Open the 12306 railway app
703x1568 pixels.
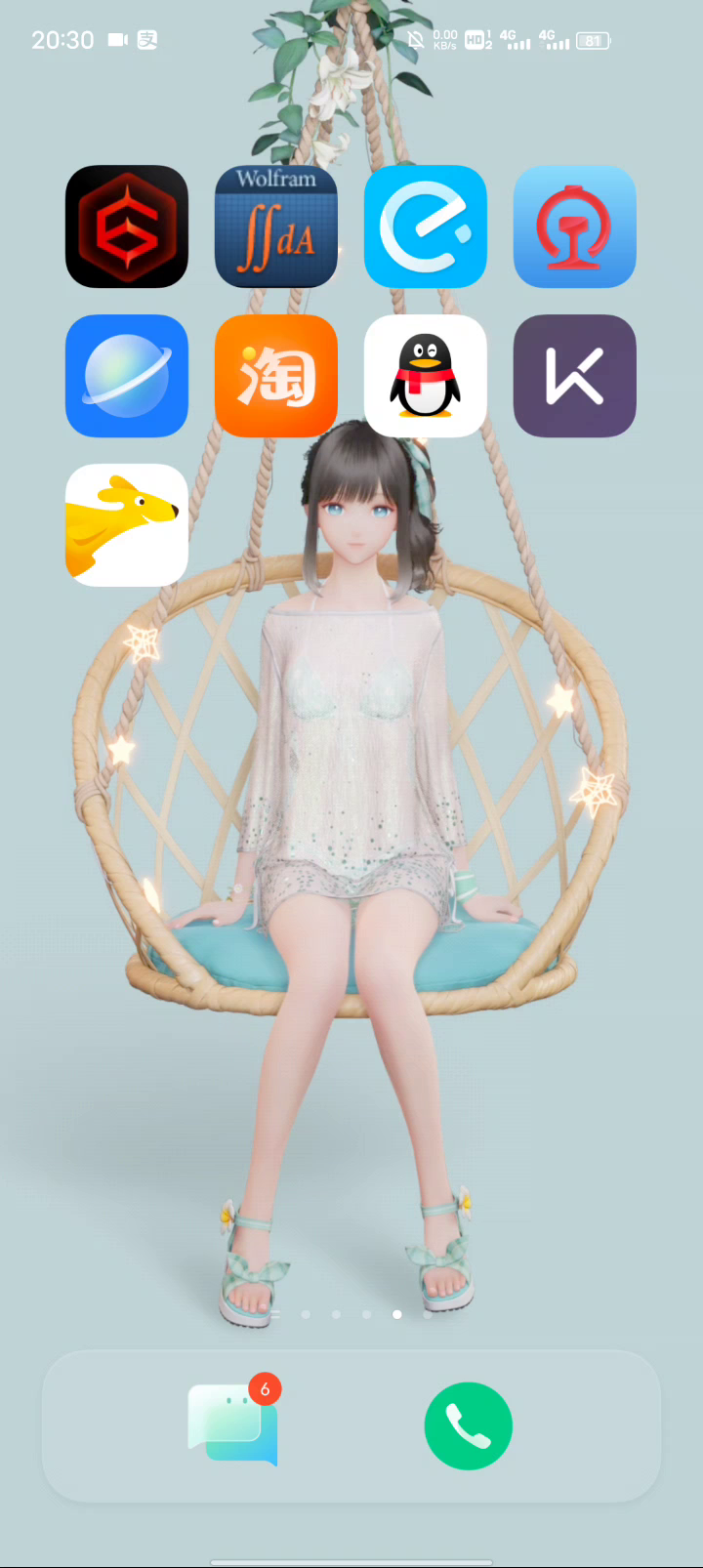click(x=575, y=227)
